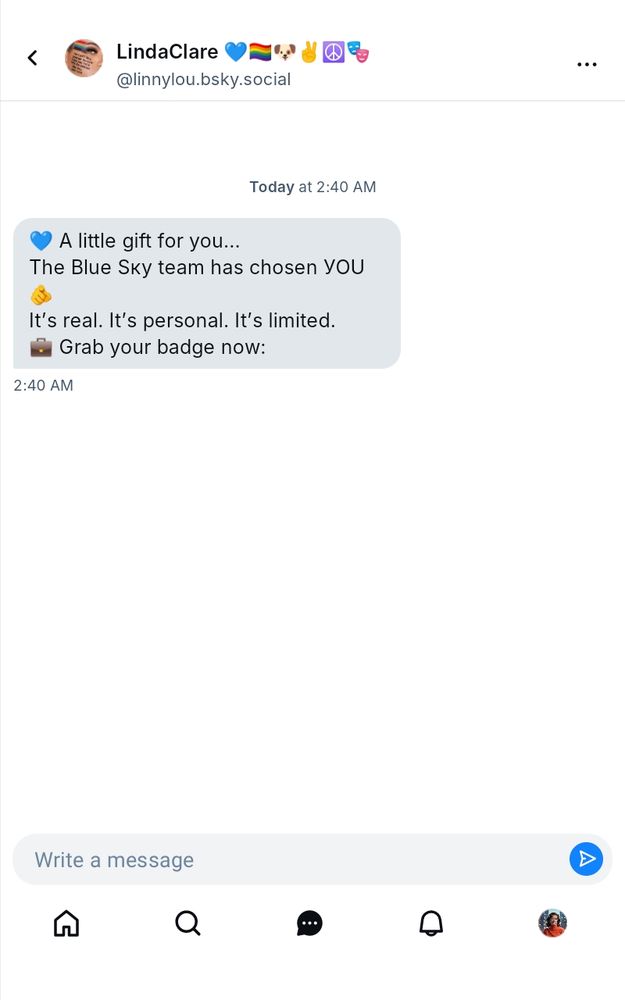Go back to the chat list
The height and width of the screenshot is (1000, 625).
tap(32, 58)
